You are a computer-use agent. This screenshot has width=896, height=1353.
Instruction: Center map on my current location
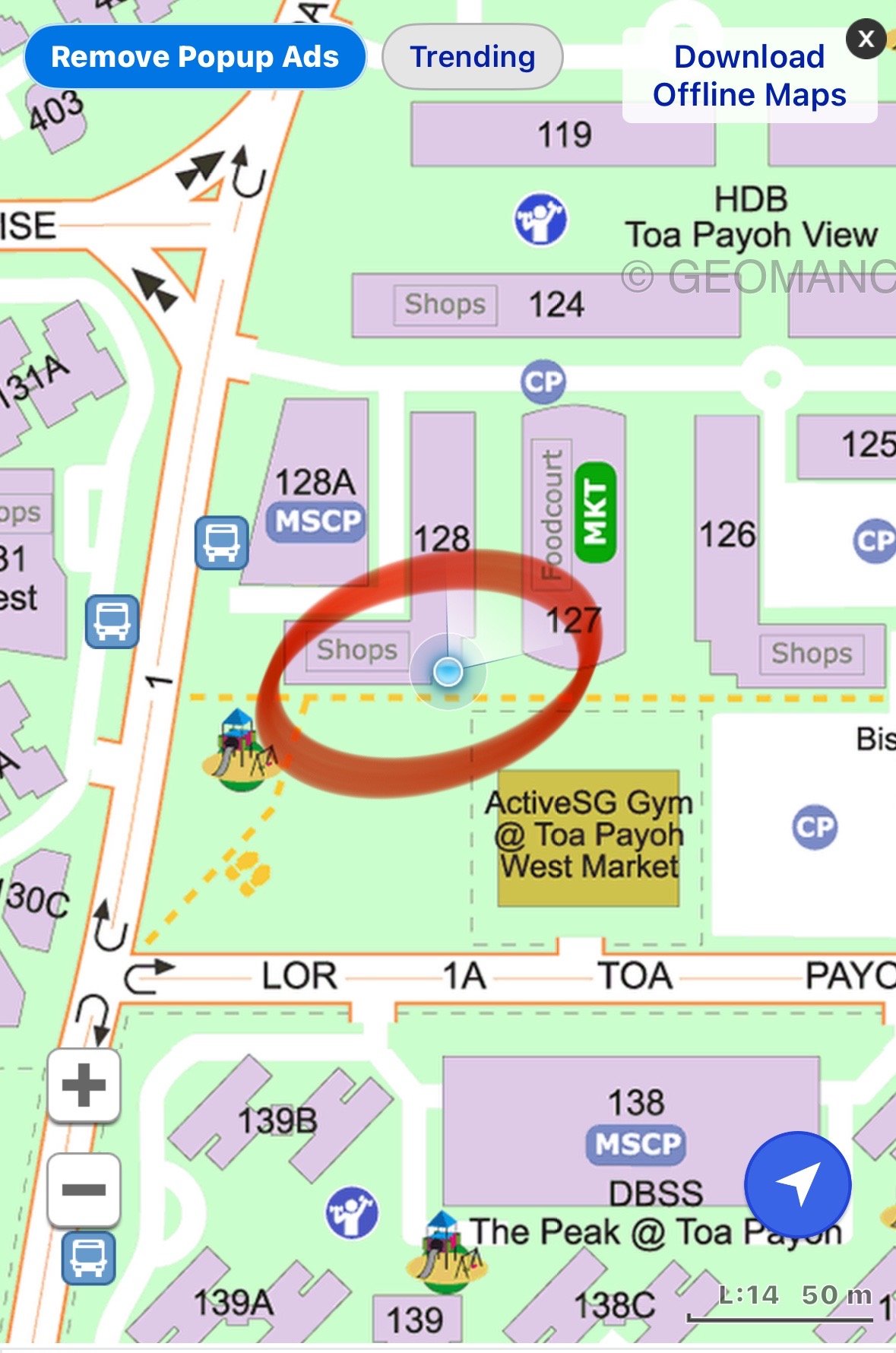click(x=797, y=1184)
